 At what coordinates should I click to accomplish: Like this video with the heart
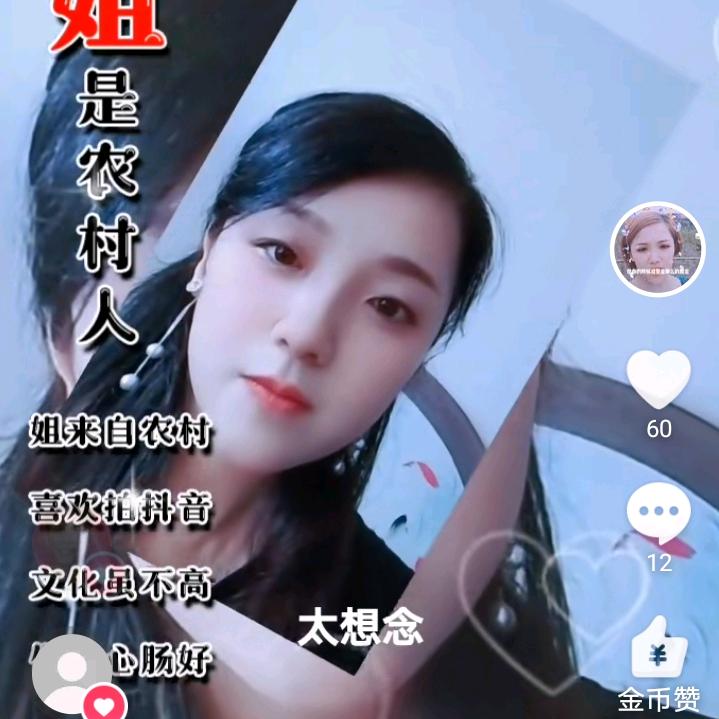pyautogui.click(x=658, y=379)
